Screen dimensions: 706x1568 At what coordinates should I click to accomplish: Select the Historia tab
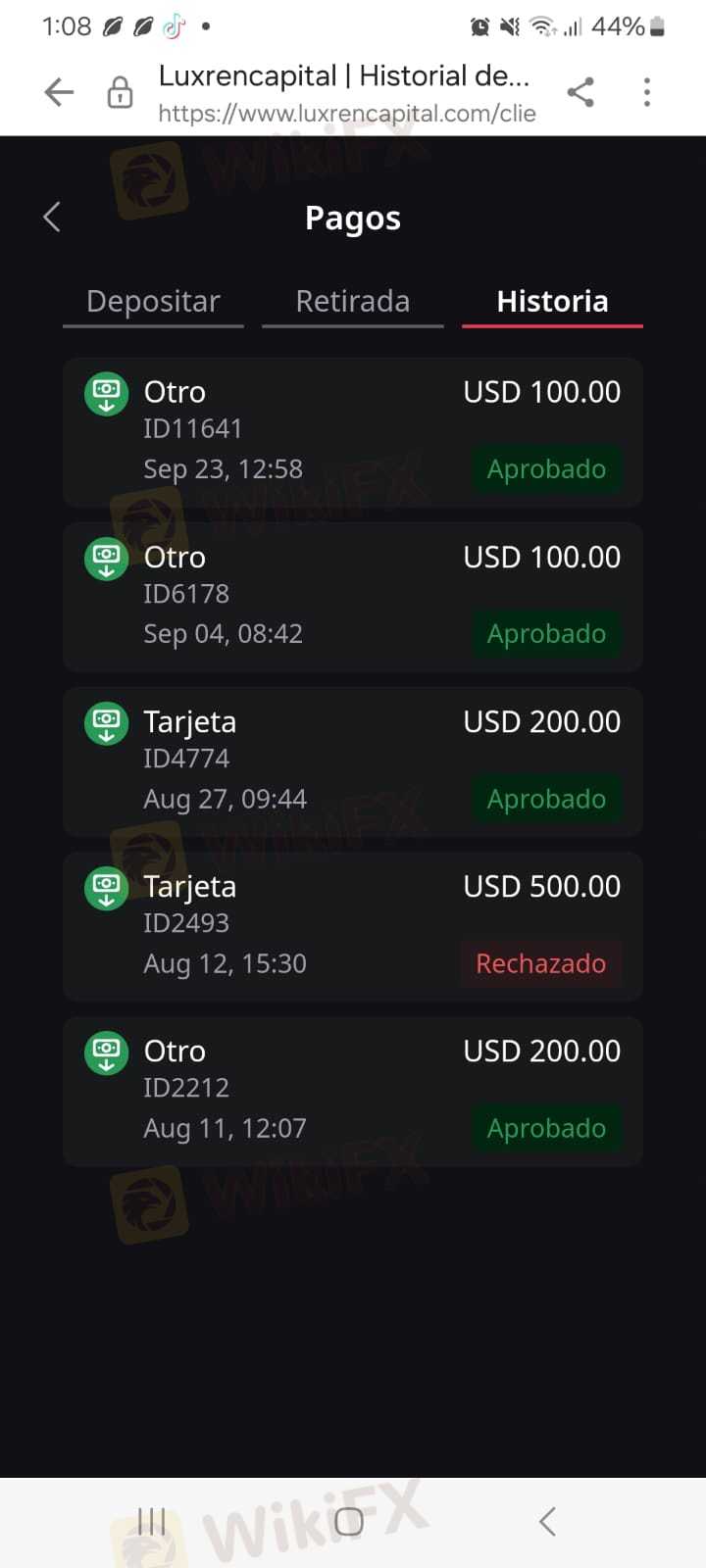[552, 304]
